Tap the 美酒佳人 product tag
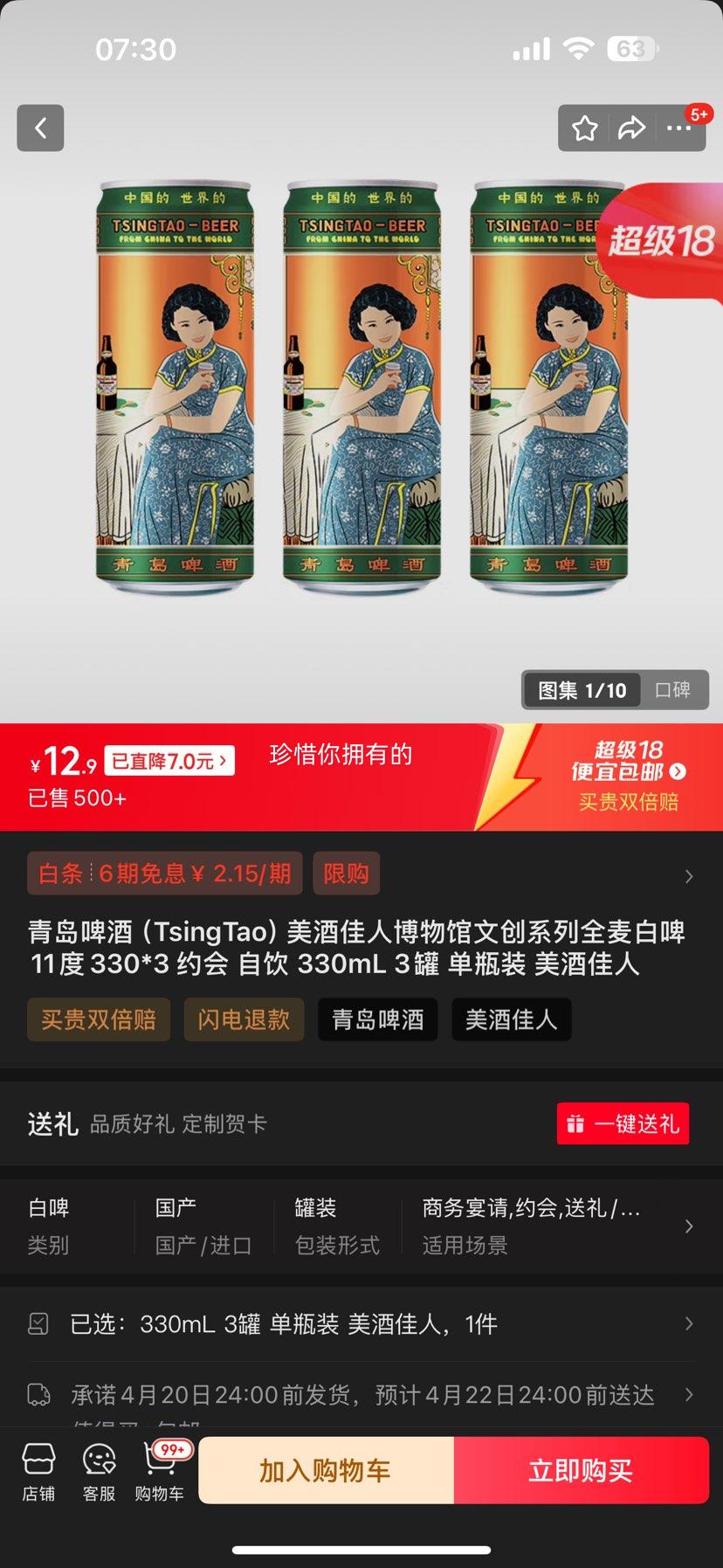723x1568 pixels. 511,1019
